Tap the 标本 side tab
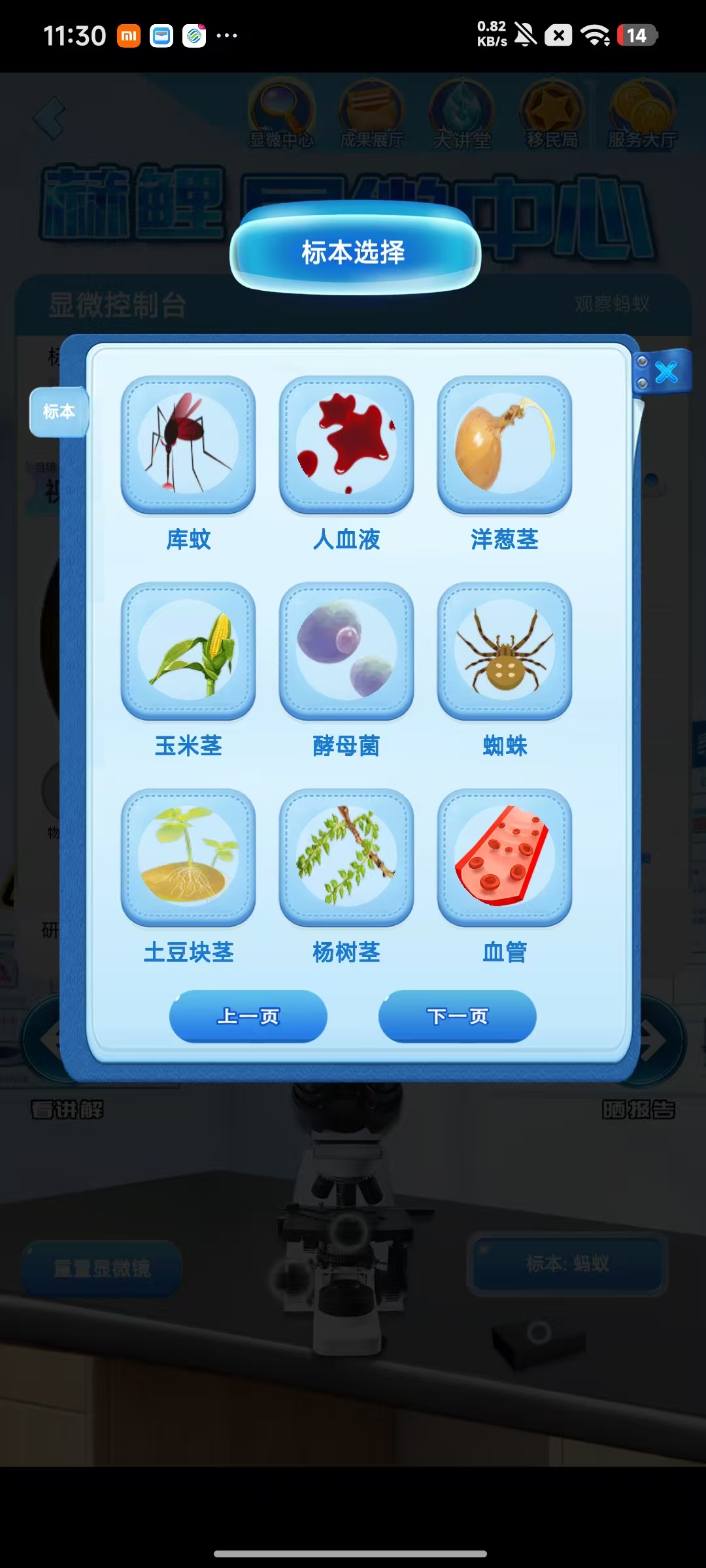 pyautogui.click(x=59, y=412)
